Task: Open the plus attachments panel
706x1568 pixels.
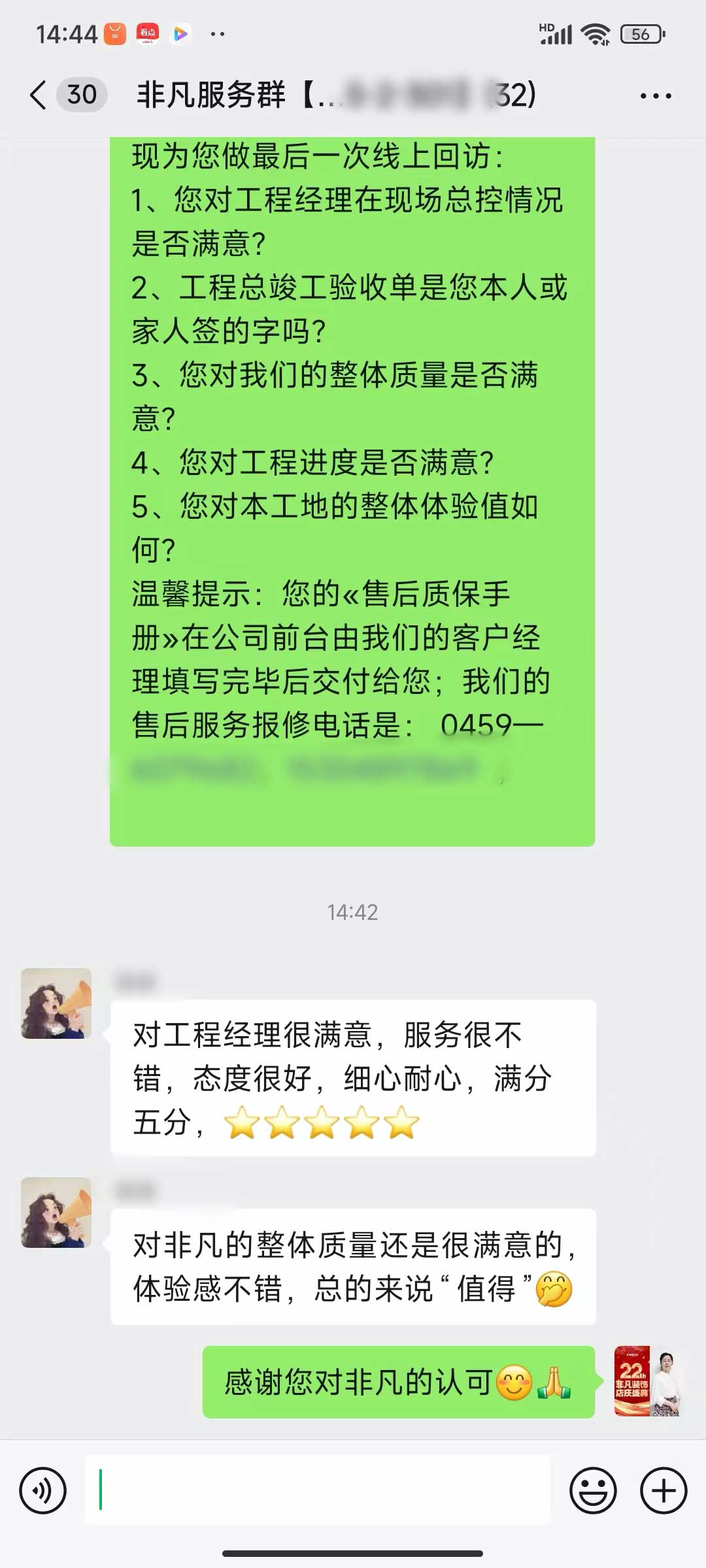Action: pos(663,1490)
